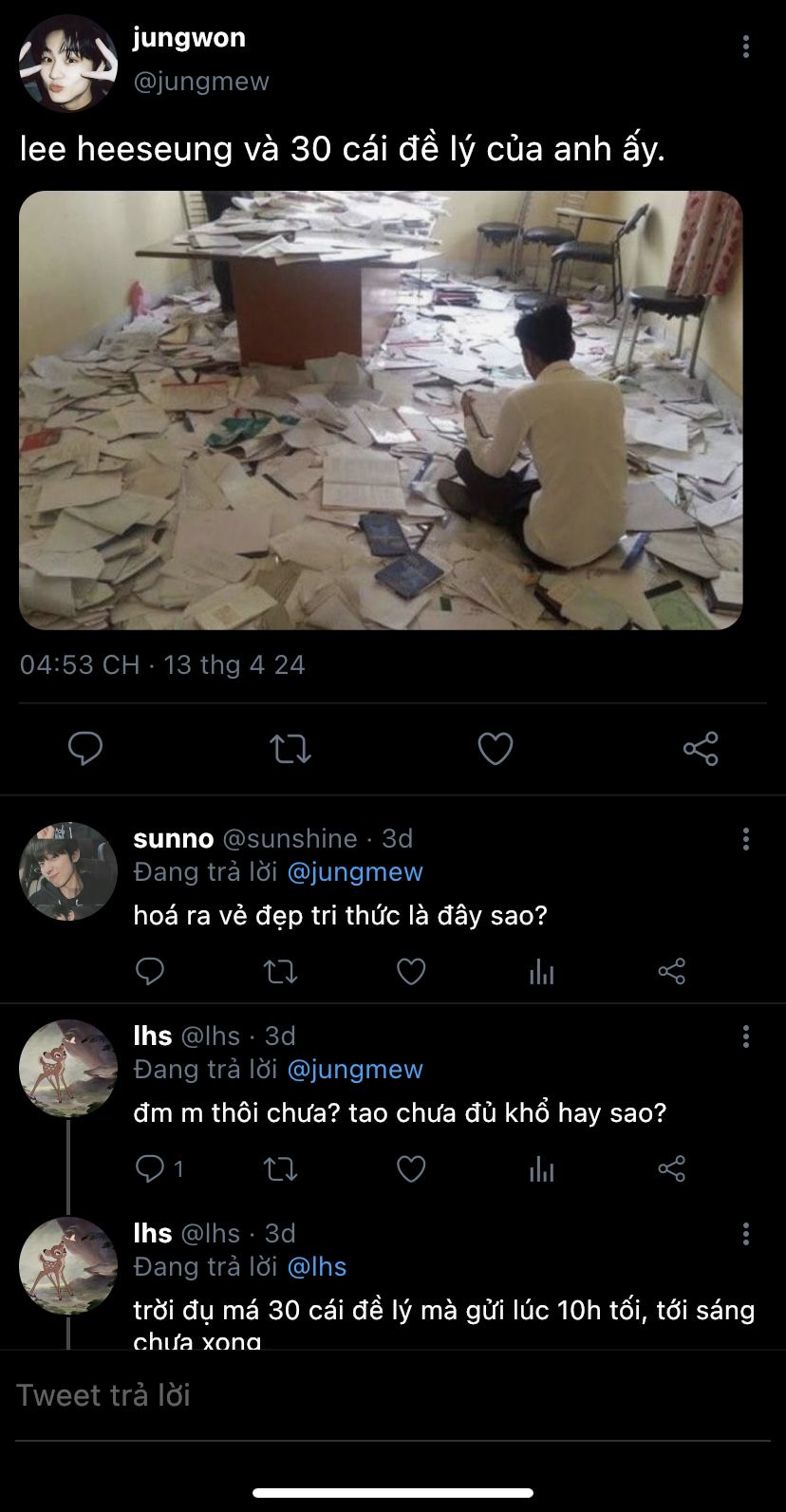View analytics for sunno's reply
Screen dimensions: 786x1512
(541, 971)
